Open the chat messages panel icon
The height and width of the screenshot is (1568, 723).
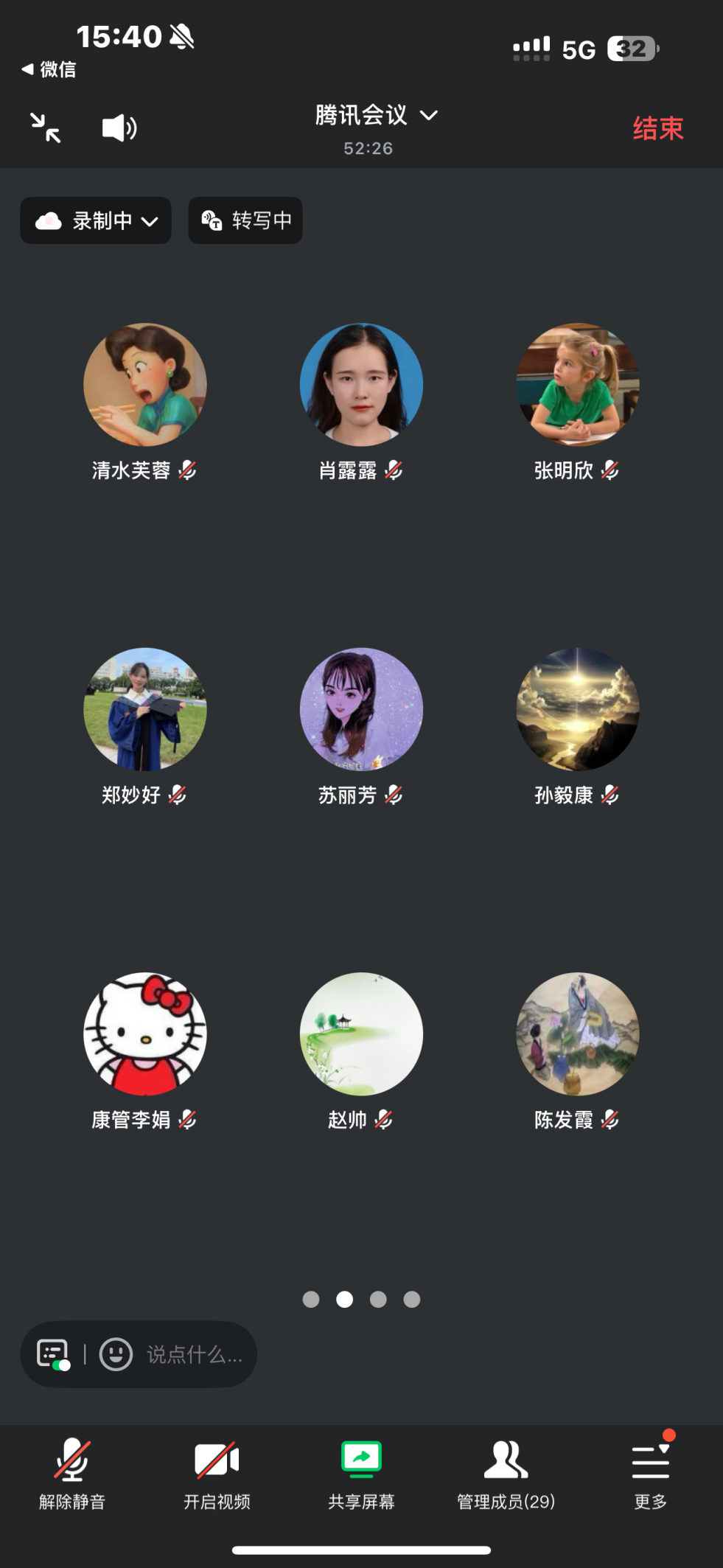(54, 1354)
